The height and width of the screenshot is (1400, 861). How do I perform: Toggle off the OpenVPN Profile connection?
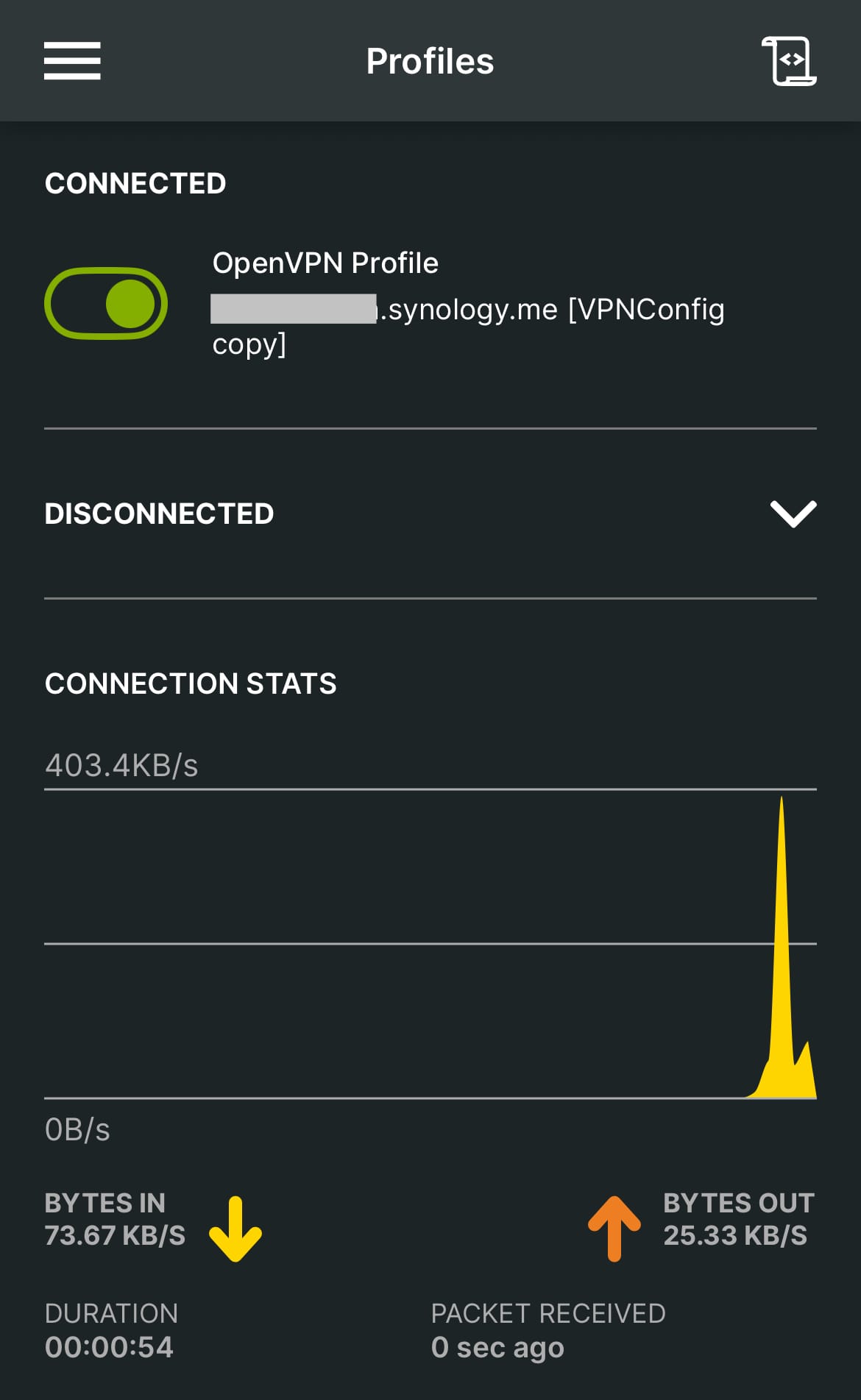point(106,303)
